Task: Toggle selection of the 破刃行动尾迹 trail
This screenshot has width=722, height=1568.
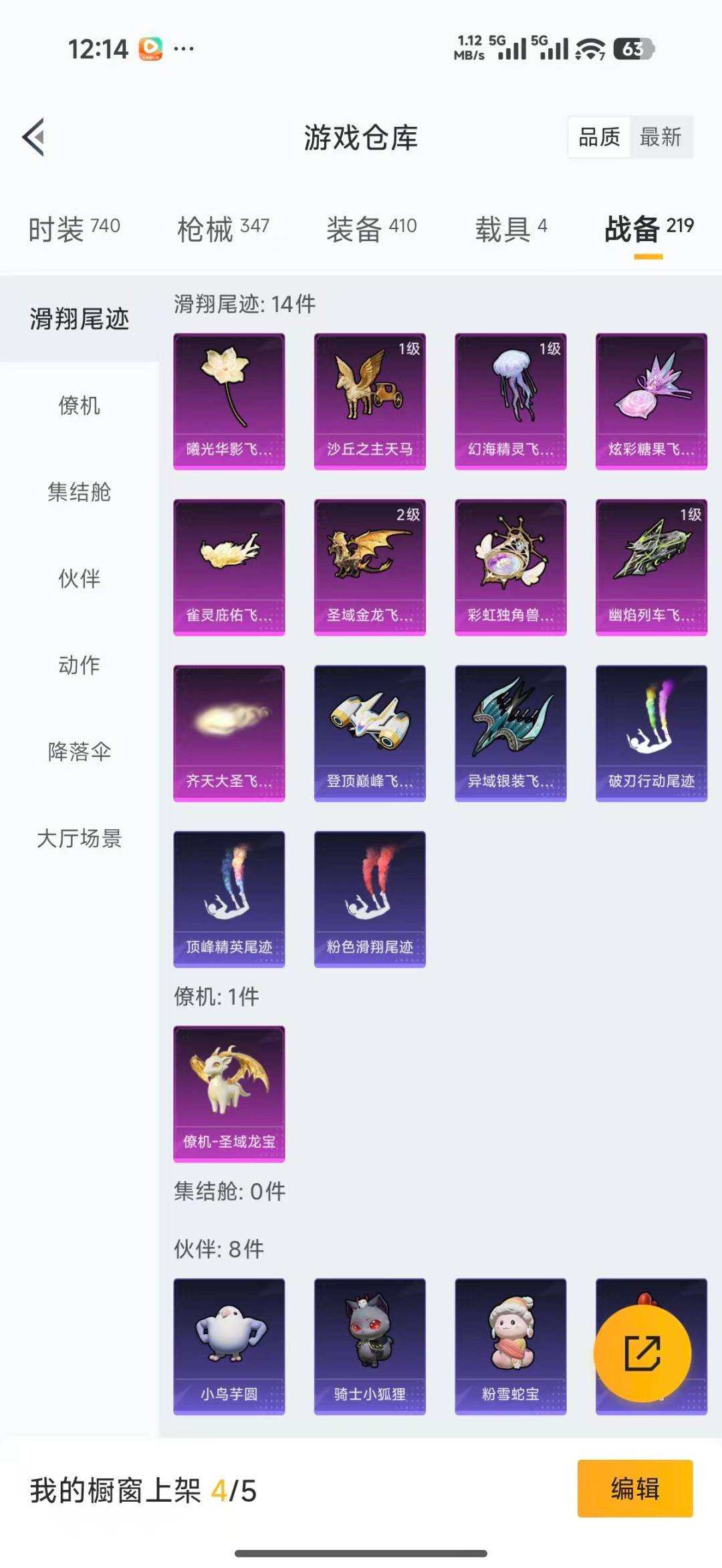Action: tap(650, 733)
